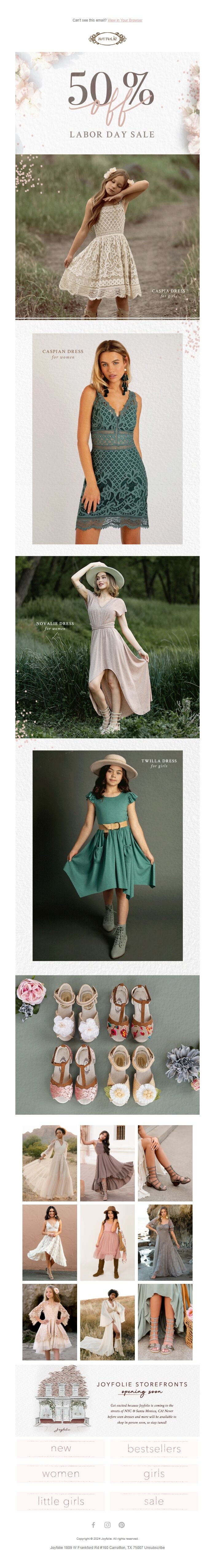215x1568 pixels.
Task: Tap the Unsubscribe link
Action: (x=154, y=1547)
